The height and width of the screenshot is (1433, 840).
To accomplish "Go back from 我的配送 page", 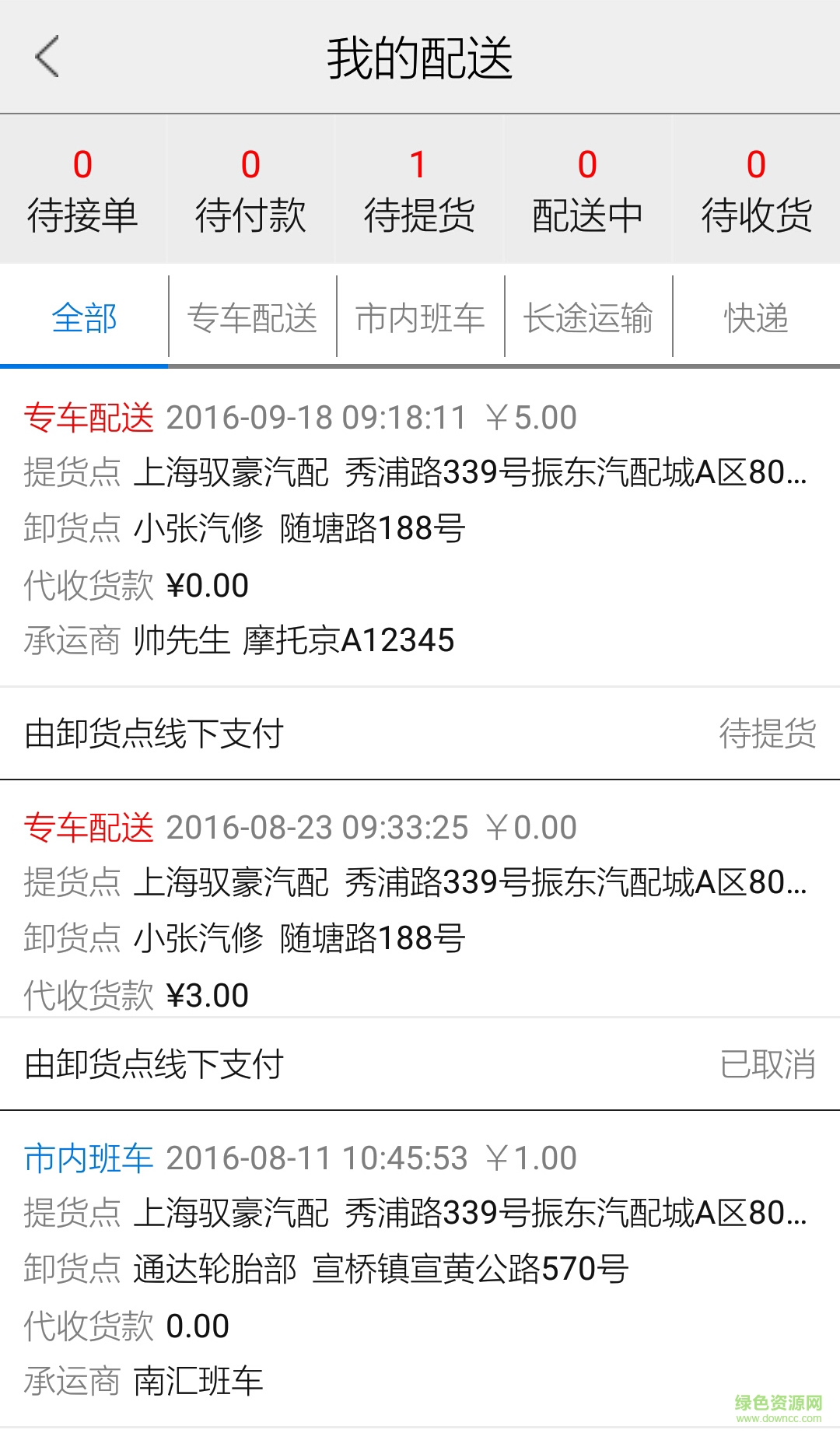I will pos(47,57).
